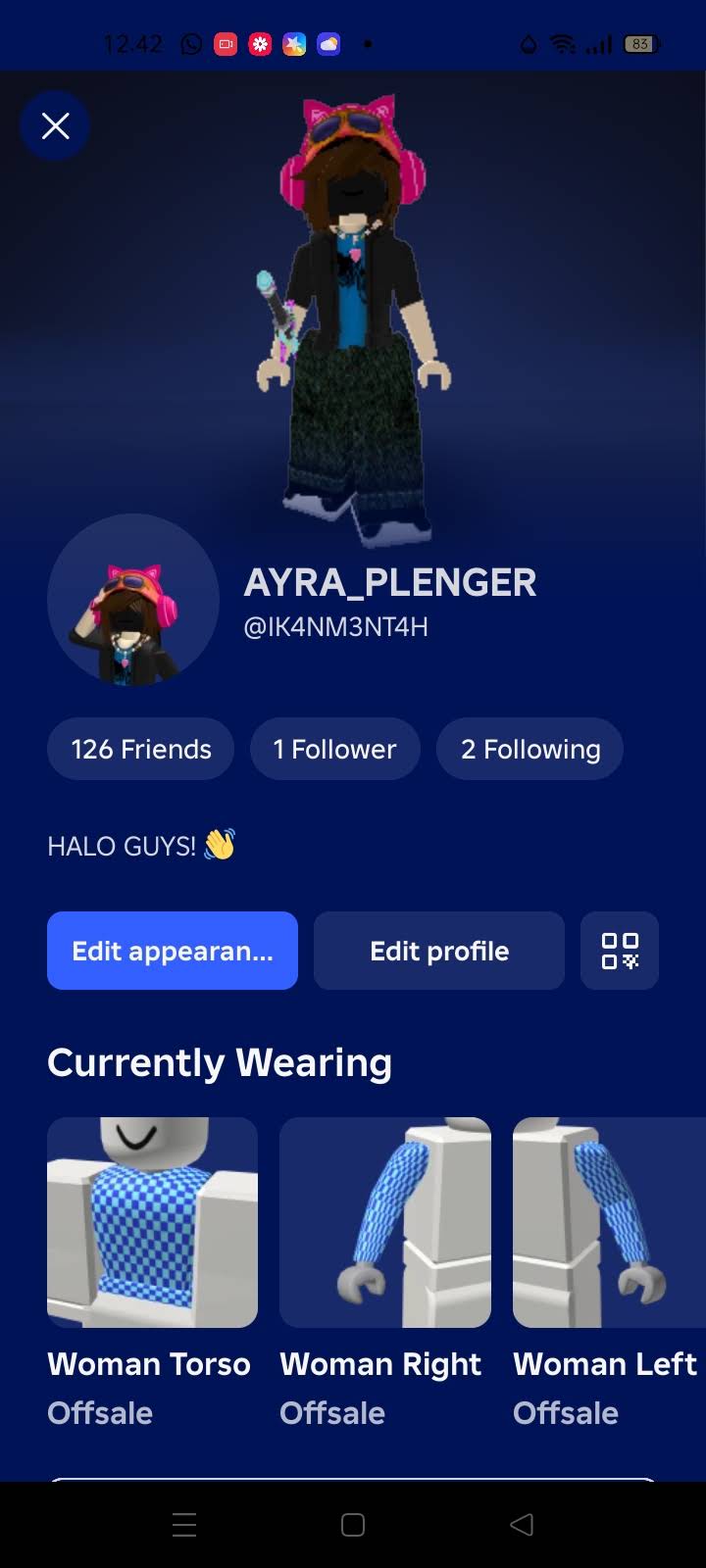Tap the round profile avatar picture

point(133,600)
